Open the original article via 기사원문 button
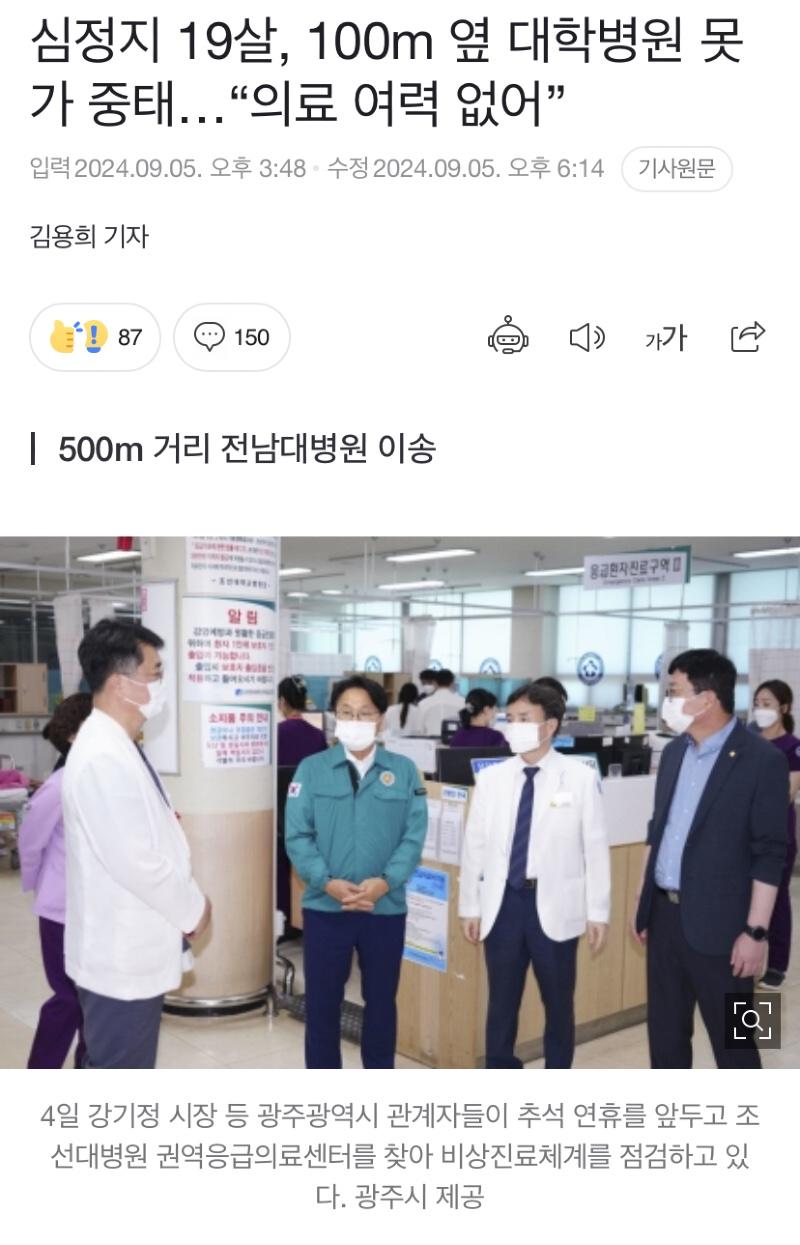 (677, 169)
